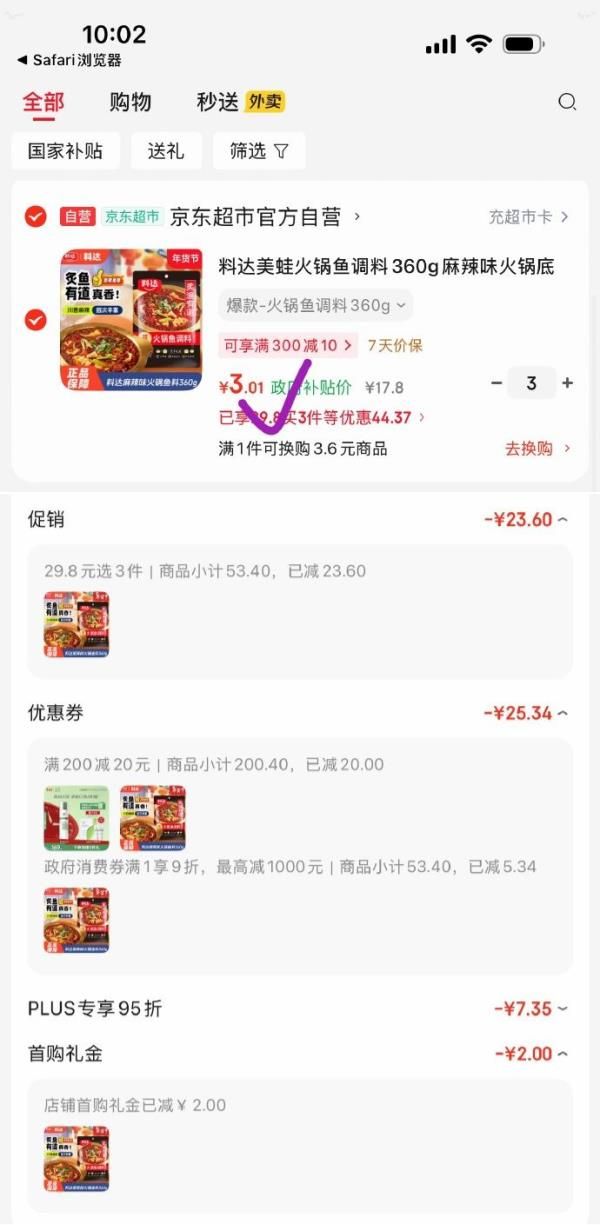This screenshot has height=1225, width=600.
Task: Open the 可享满300减10 promotion
Action: (x=288, y=345)
